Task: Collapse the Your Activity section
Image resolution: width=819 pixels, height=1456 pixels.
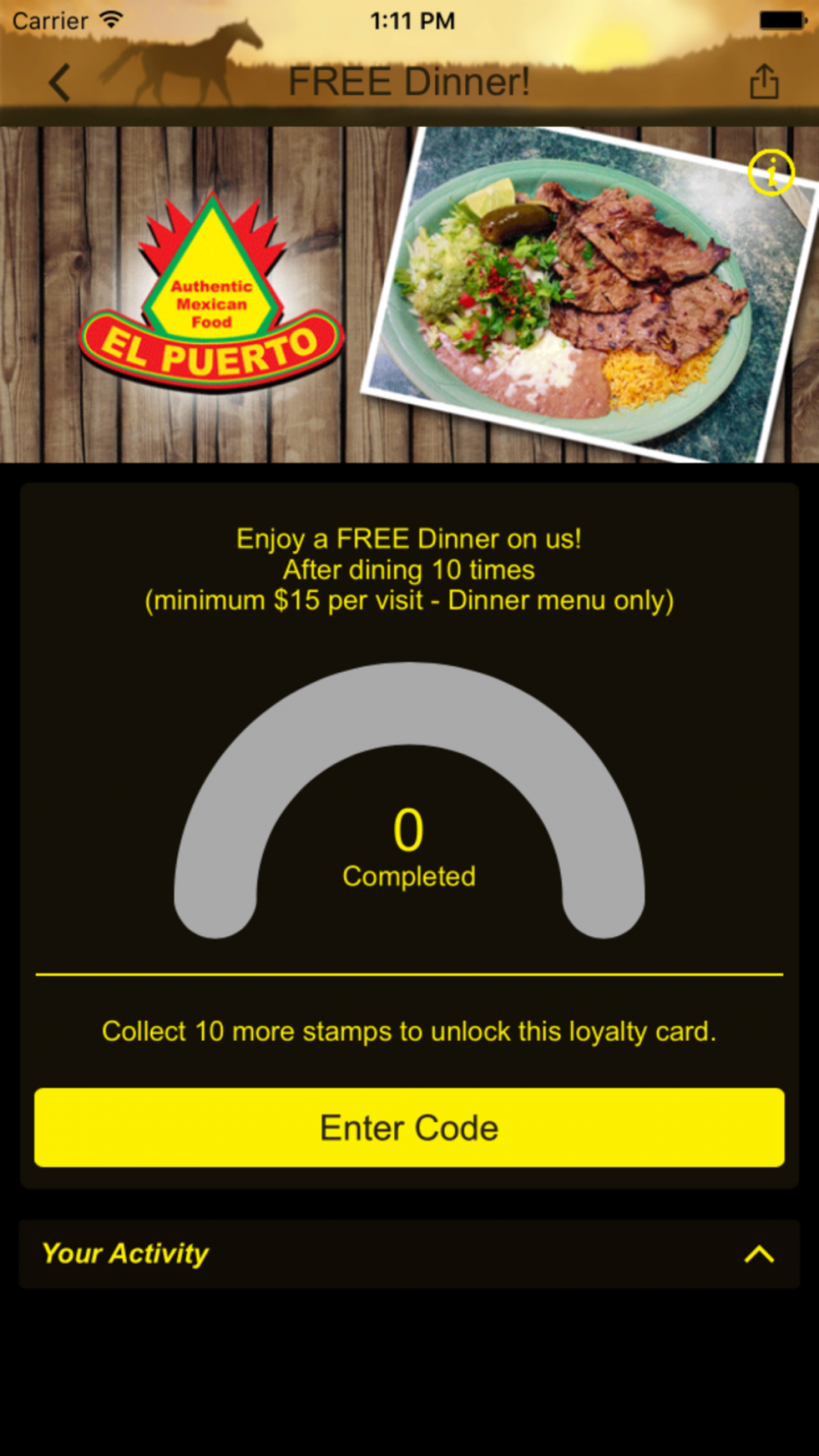Action: pos(759,1254)
